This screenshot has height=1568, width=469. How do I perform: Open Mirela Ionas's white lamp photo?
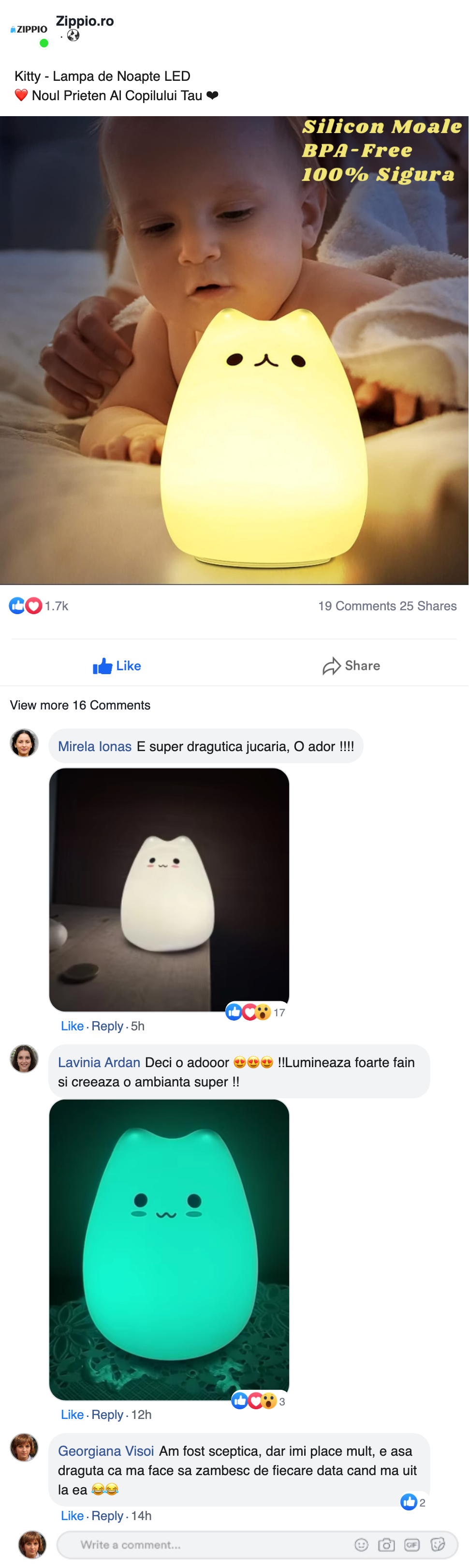tap(168, 890)
